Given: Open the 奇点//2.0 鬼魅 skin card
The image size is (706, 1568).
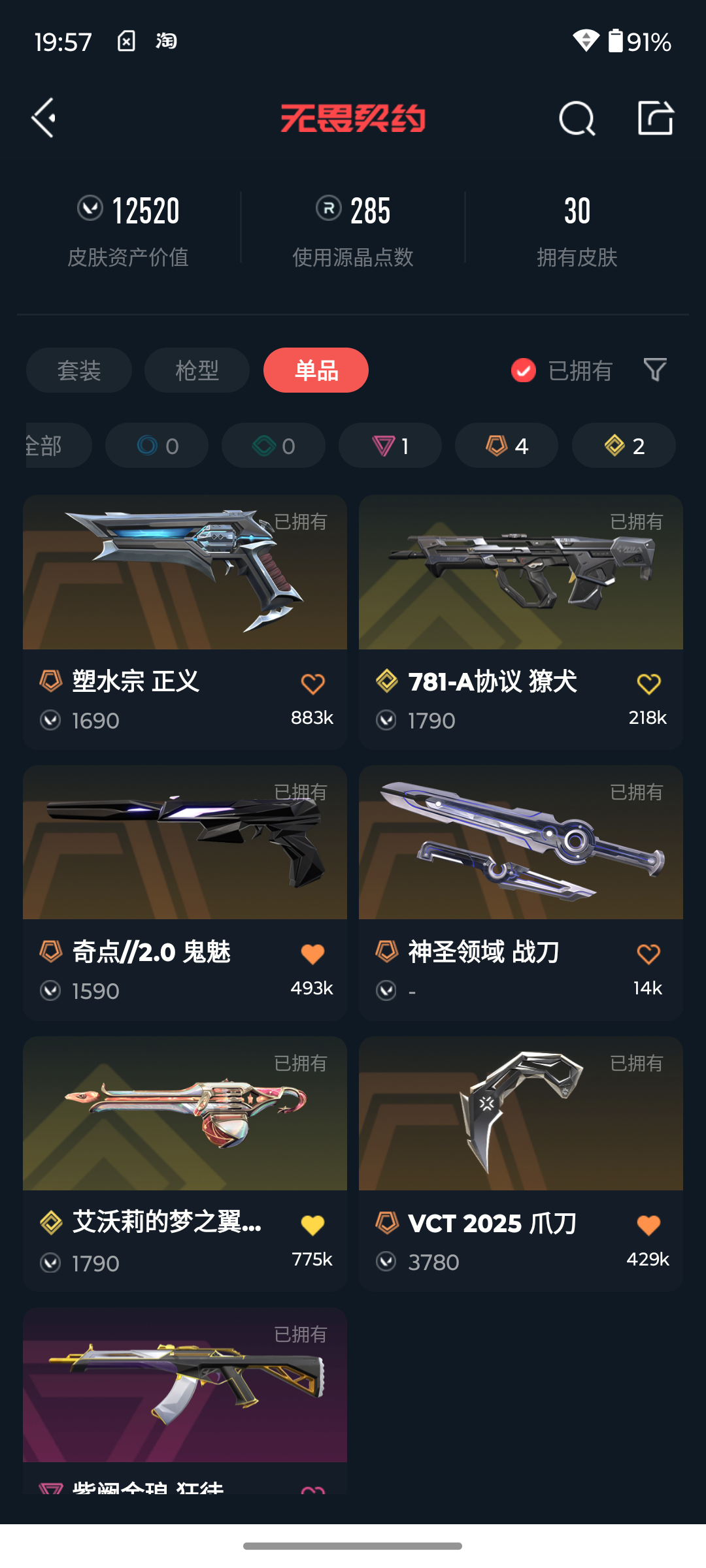Looking at the screenshot, I should [185, 893].
